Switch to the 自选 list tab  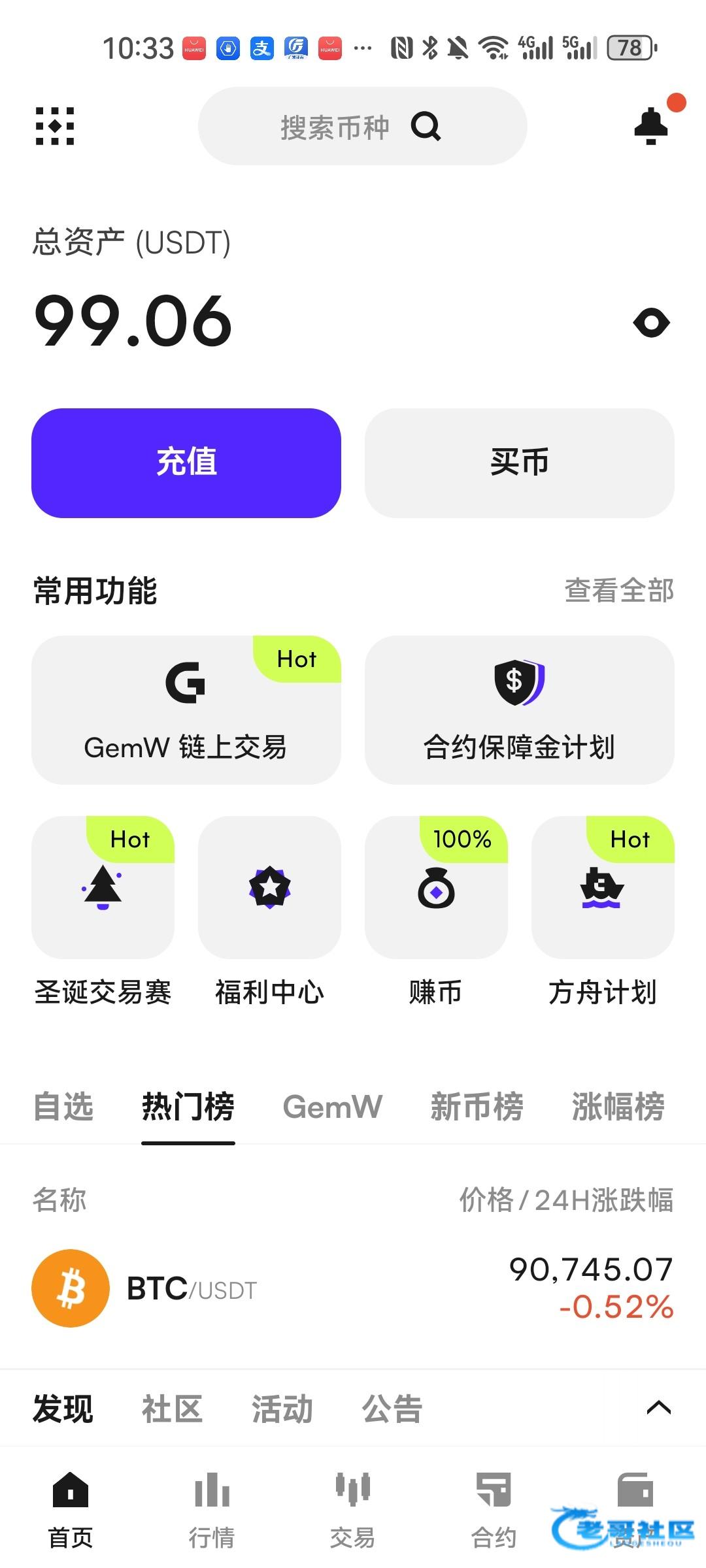[63, 1107]
